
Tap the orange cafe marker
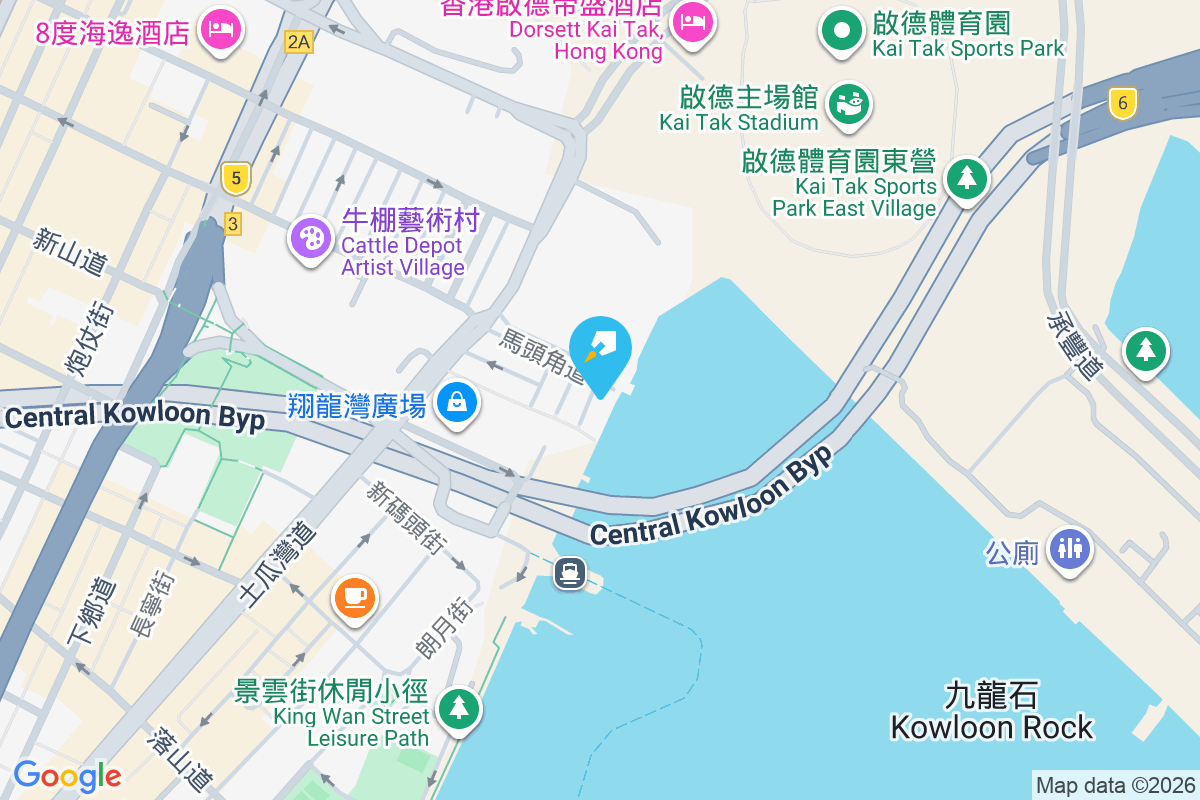(355, 597)
